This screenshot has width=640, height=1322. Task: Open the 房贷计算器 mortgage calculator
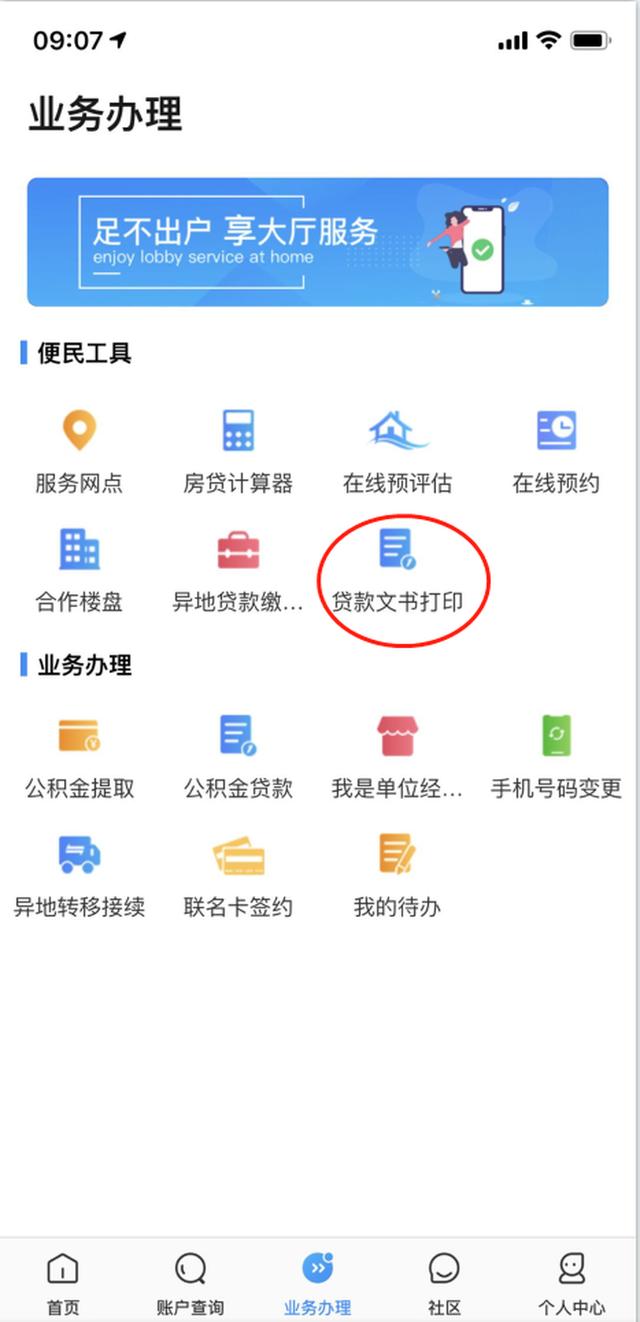point(238,450)
